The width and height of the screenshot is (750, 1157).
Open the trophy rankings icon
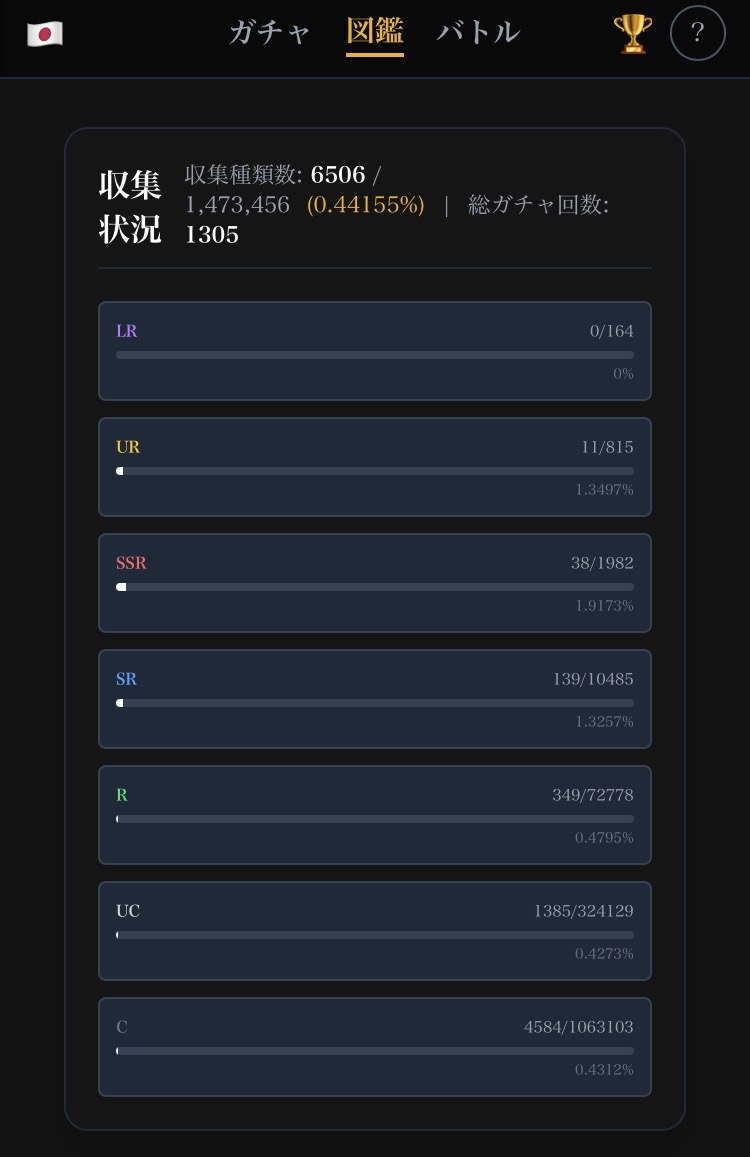(632, 34)
